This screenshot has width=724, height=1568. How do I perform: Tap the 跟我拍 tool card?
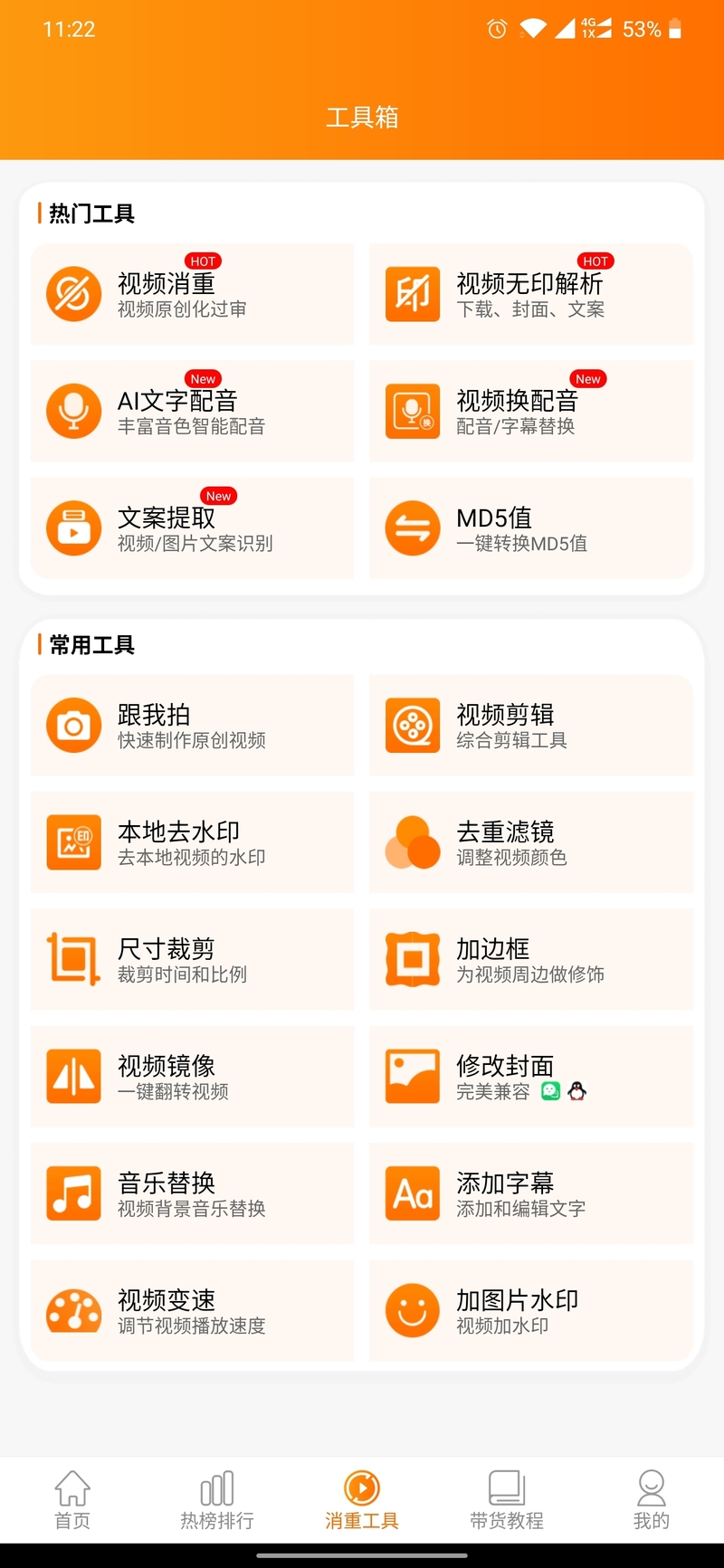[x=192, y=725]
